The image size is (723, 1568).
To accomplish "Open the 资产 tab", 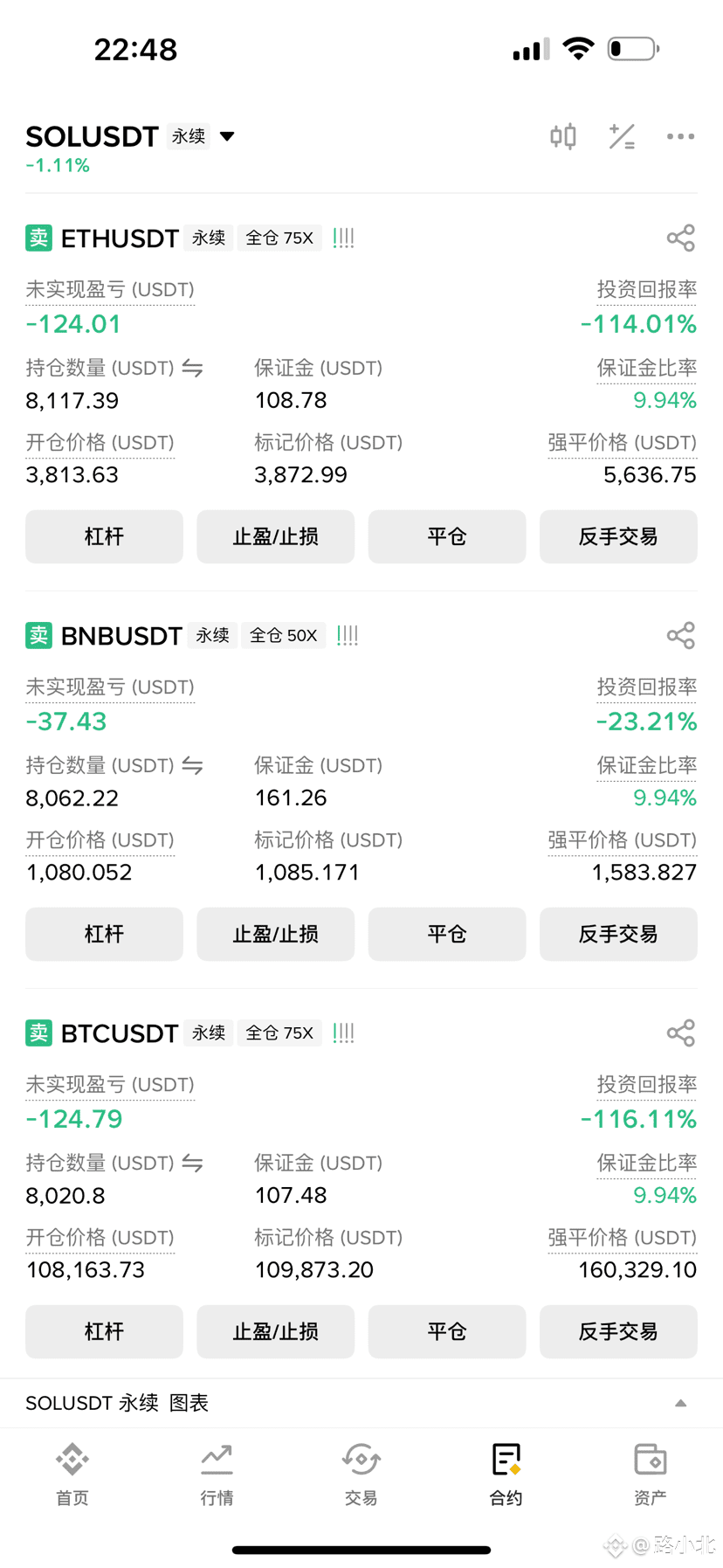I will point(650,1475).
